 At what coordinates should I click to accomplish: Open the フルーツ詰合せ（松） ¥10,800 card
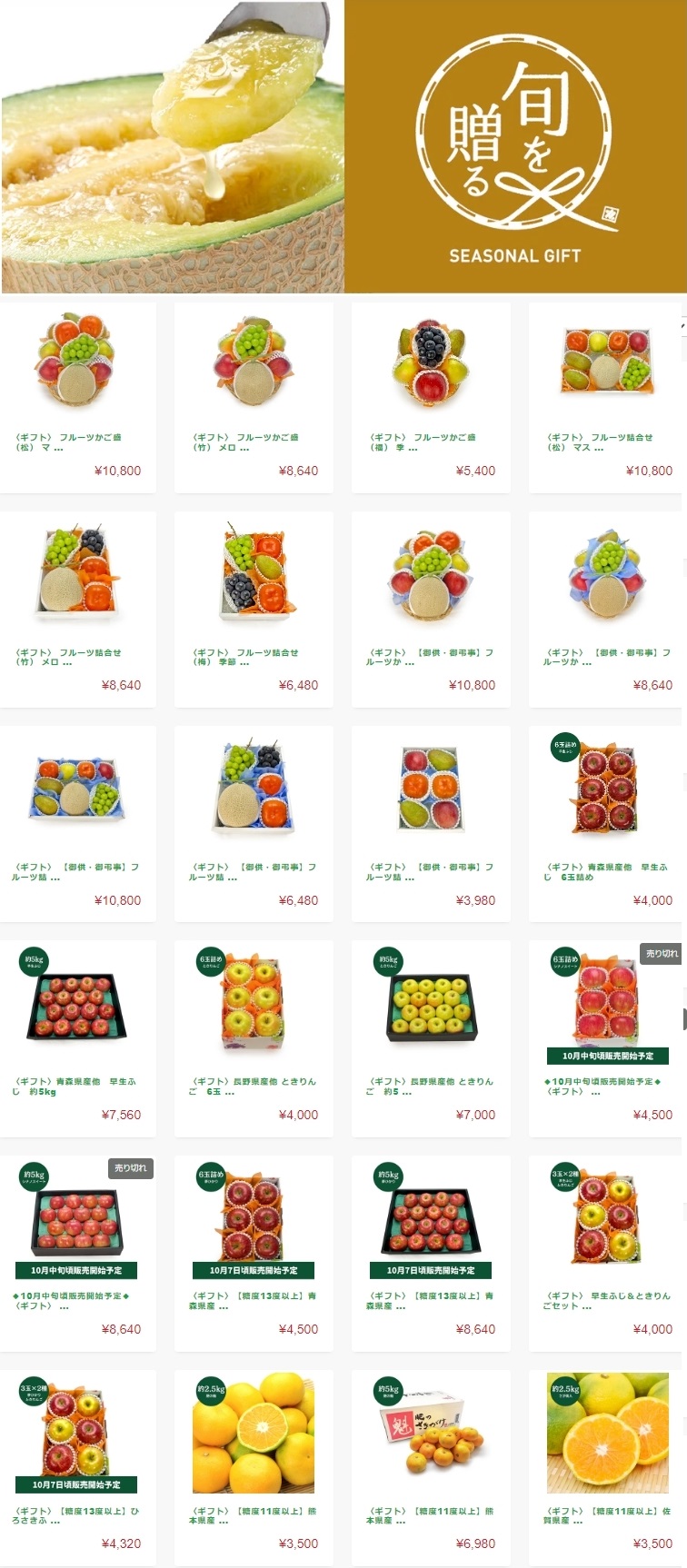[607, 363]
